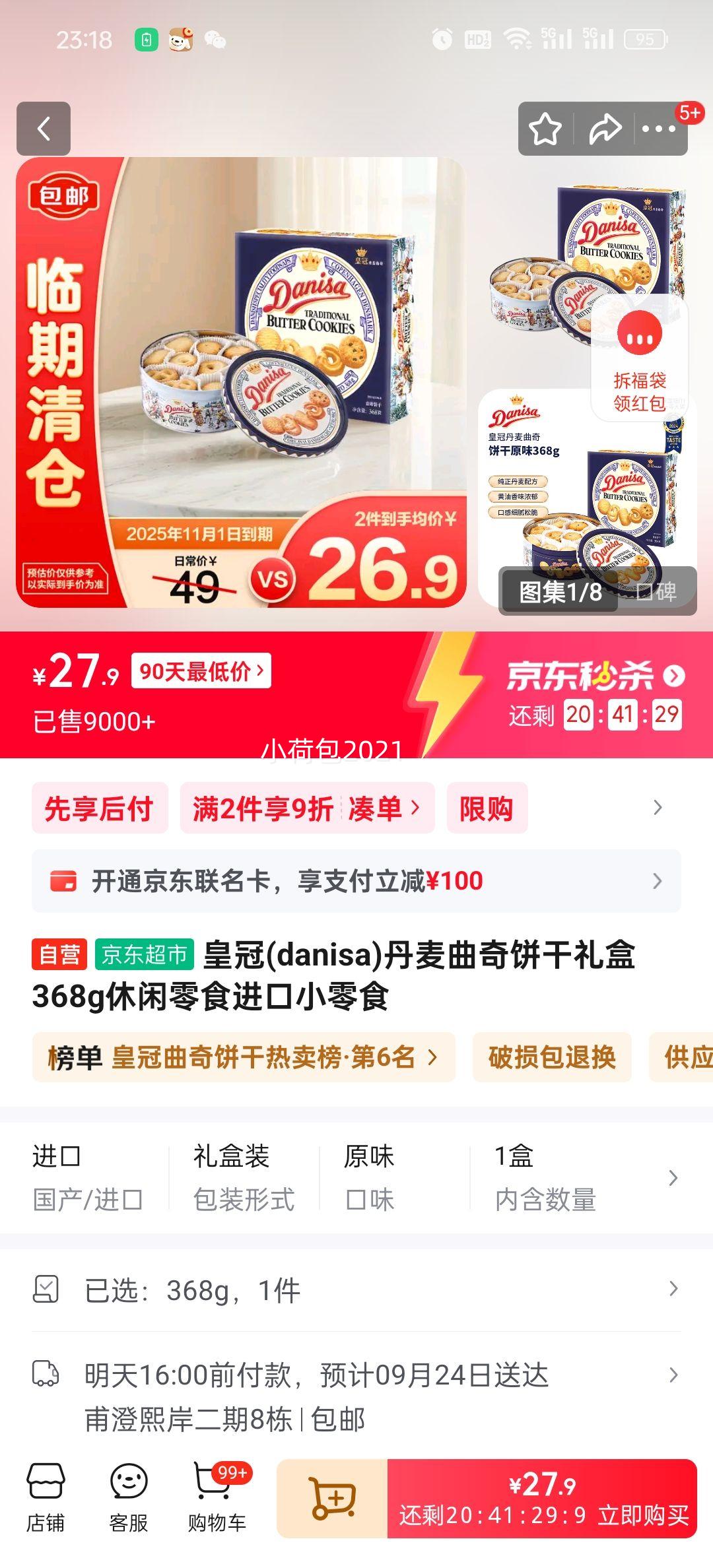Share the product using the share icon
The image size is (713, 1568).
click(605, 129)
